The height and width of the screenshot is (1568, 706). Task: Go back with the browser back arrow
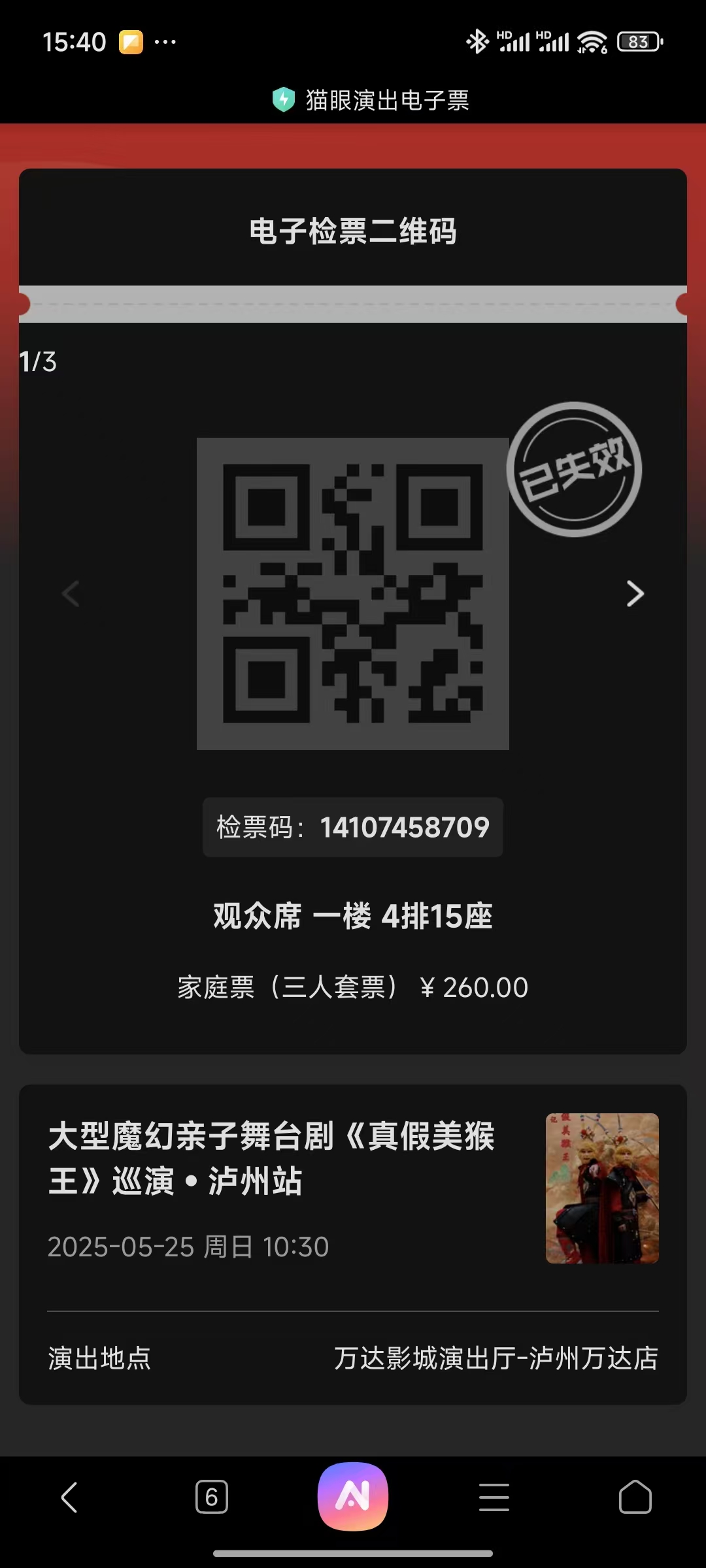tap(69, 1497)
